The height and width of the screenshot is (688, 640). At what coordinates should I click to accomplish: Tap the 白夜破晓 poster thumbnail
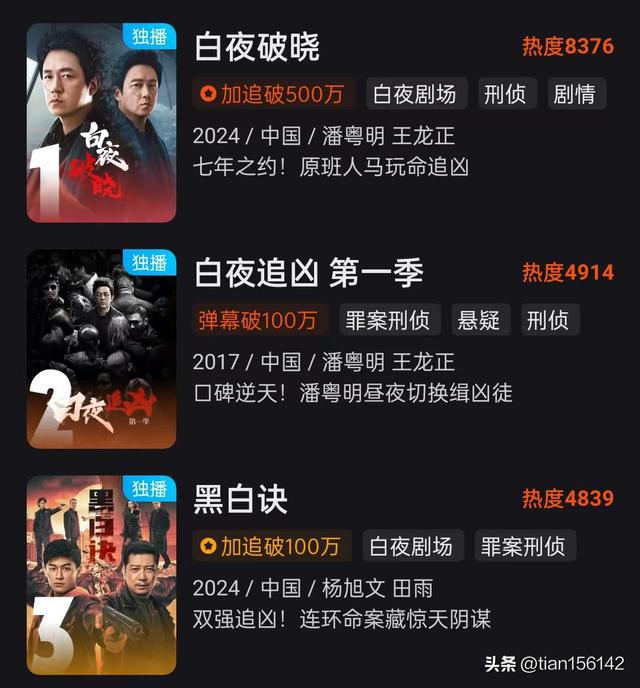click(x=101, y=122)
